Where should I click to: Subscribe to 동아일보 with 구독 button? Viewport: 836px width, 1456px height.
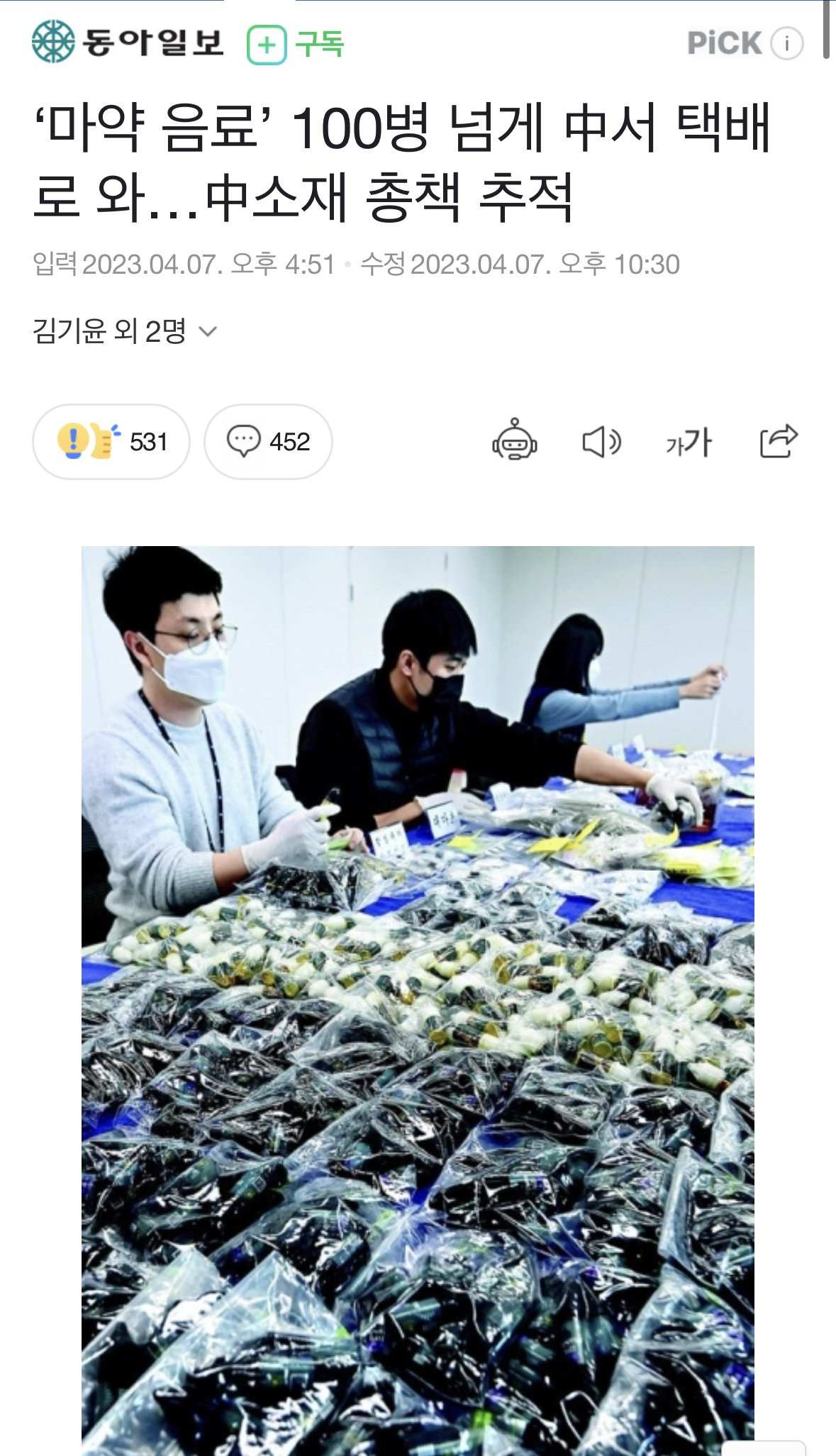[x=296, y=44]
